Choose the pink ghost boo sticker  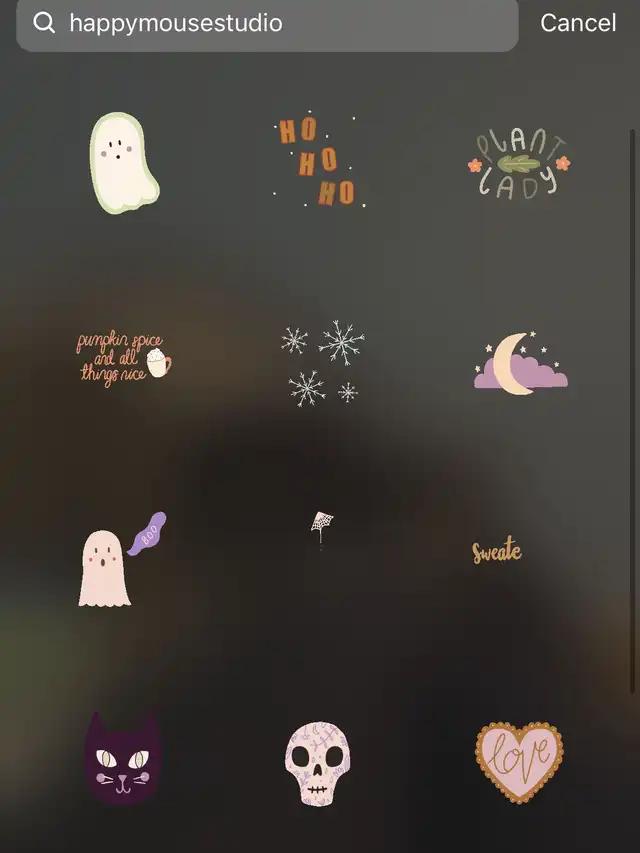pyautogui.click(x=120, y=561)
